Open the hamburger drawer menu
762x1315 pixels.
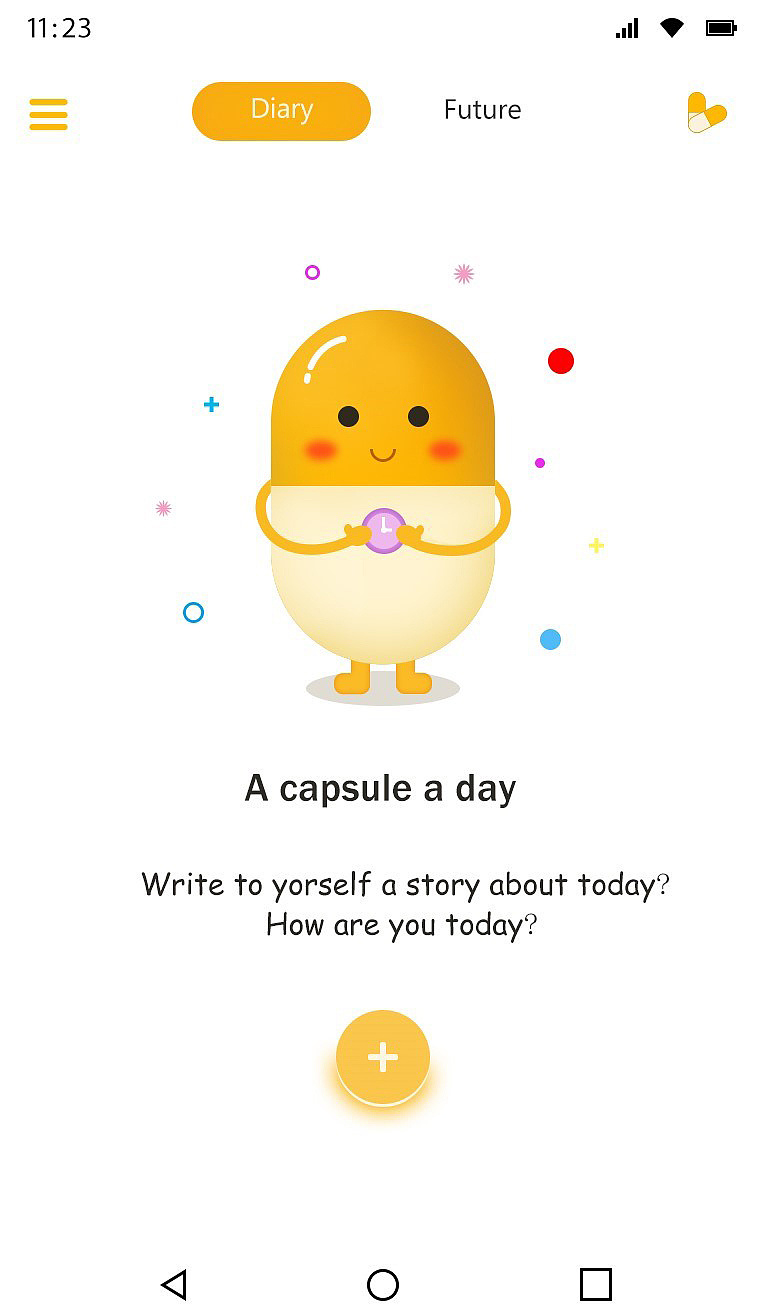click(48, 114)
